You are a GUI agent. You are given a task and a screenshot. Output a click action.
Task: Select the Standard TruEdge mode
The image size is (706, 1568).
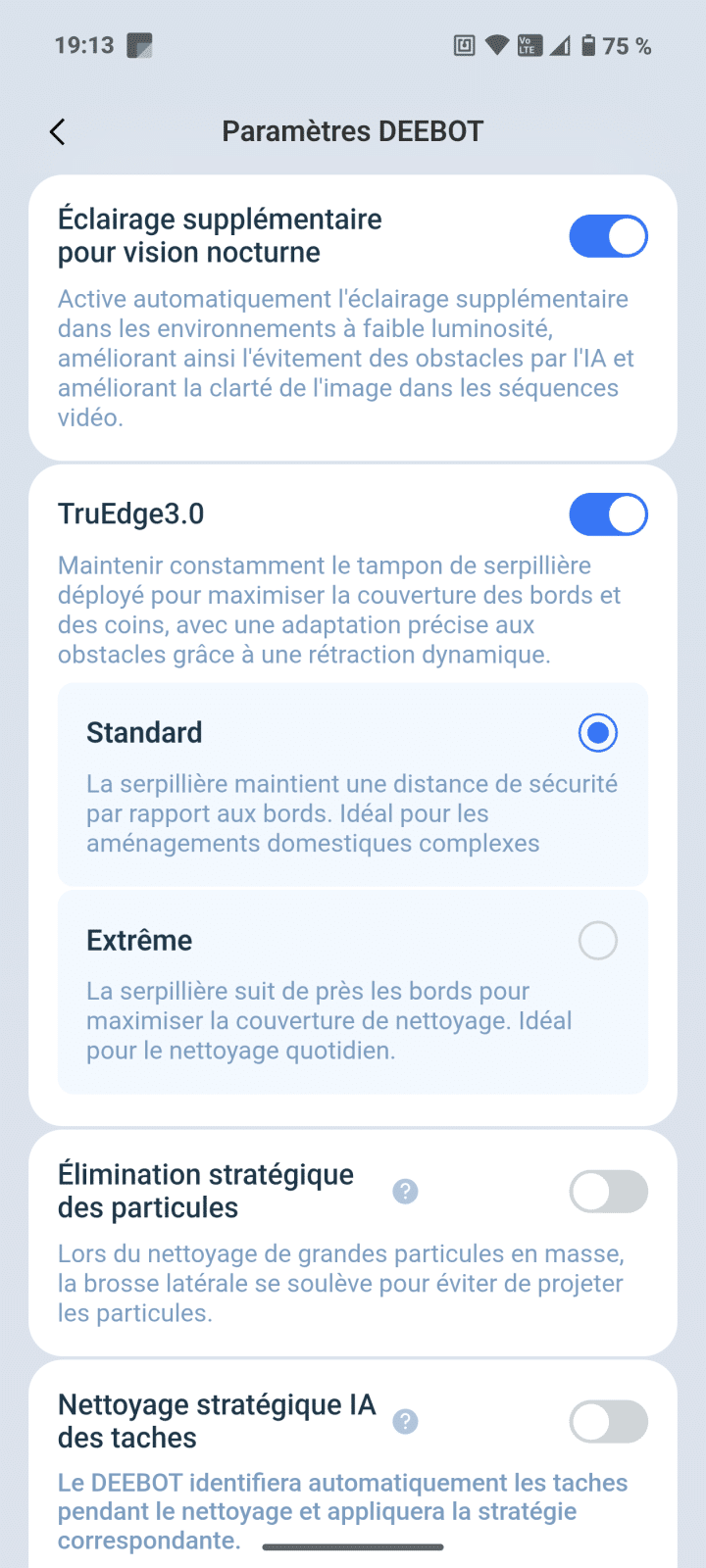click(597, 733)
